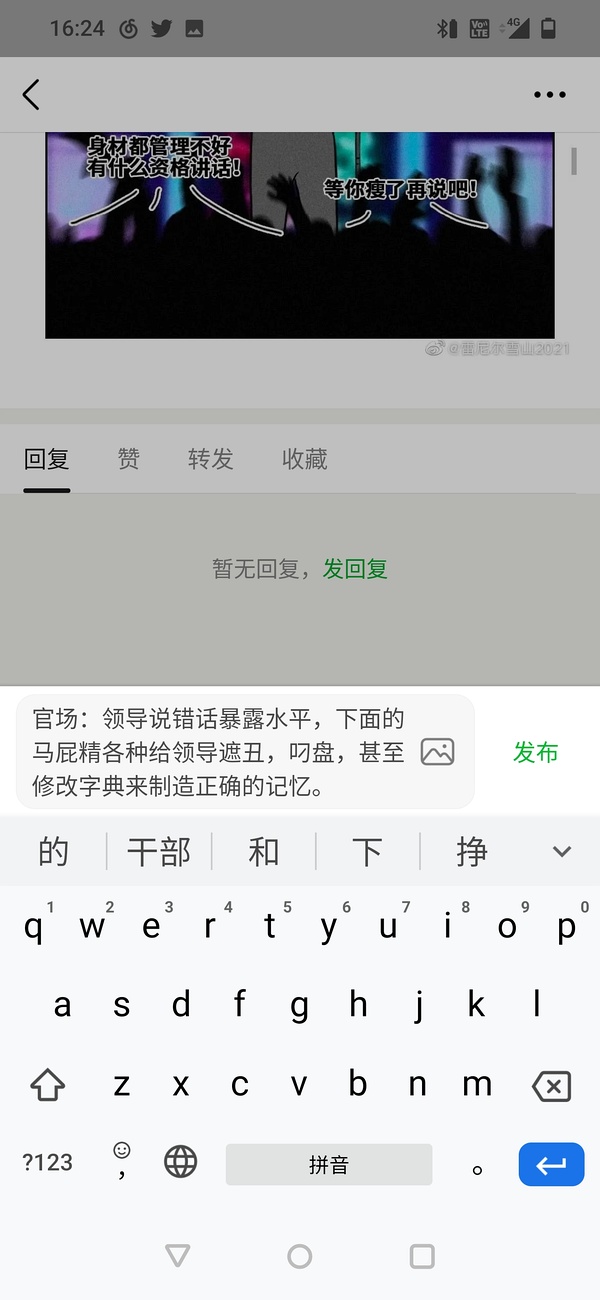Expand the keyboard candidate list chevron

pos(561,852)
